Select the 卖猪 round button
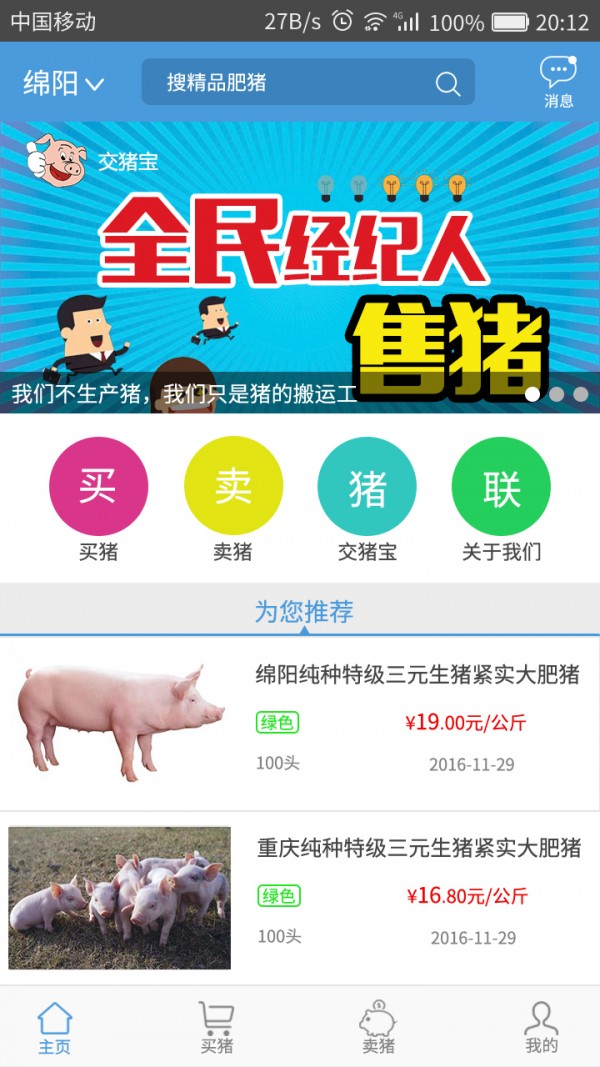Image resolution: width=600 pixels, height=1067 pixels. (233, 487)
